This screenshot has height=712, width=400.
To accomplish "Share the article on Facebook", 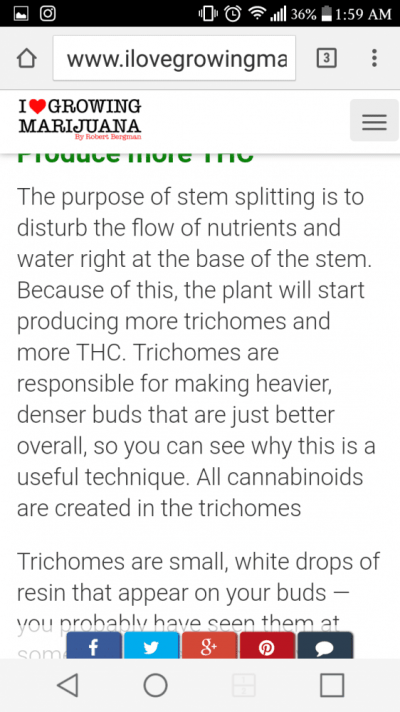I will point(94,646).
